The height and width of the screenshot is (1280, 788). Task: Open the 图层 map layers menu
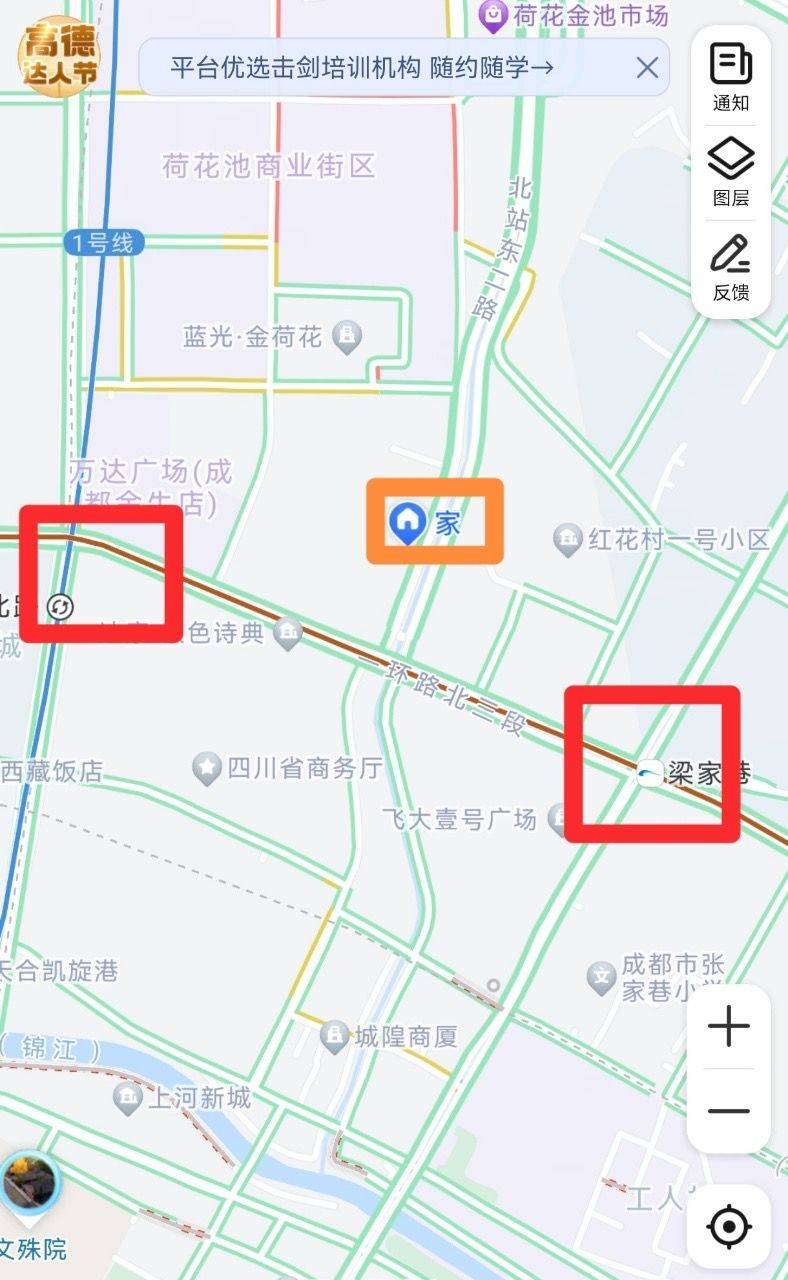[731, 171]
